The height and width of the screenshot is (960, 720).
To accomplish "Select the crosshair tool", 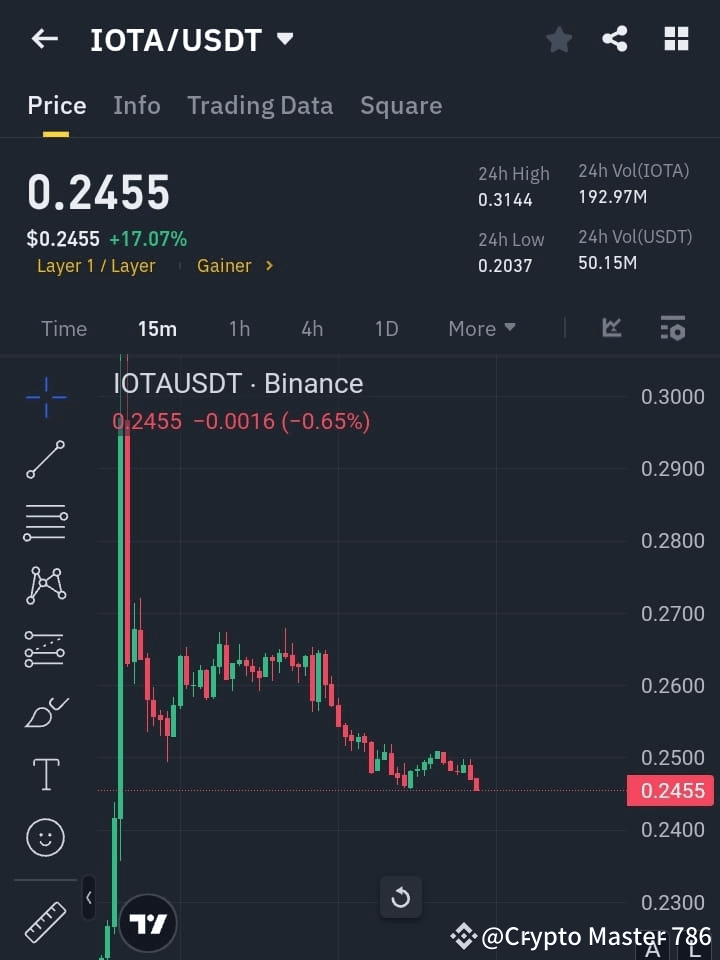I will [45, 398].
